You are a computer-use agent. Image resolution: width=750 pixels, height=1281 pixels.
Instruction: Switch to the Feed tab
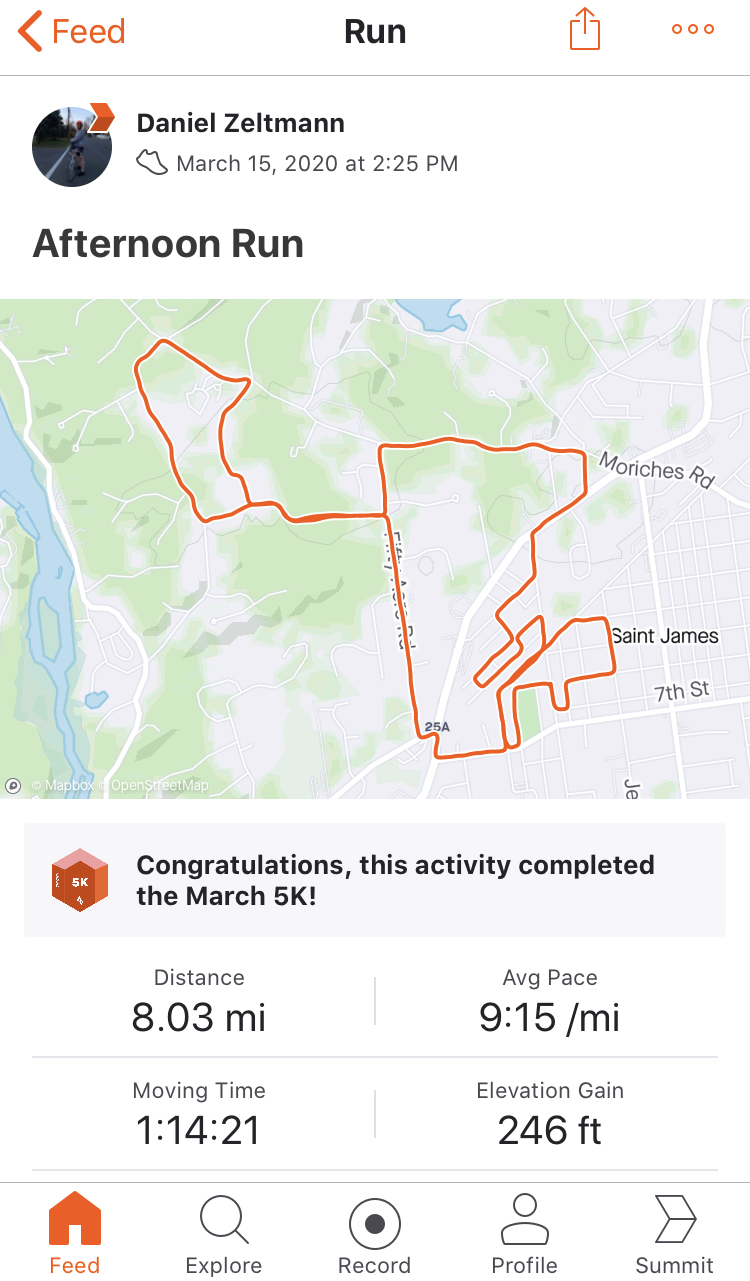coord(75,1233)
